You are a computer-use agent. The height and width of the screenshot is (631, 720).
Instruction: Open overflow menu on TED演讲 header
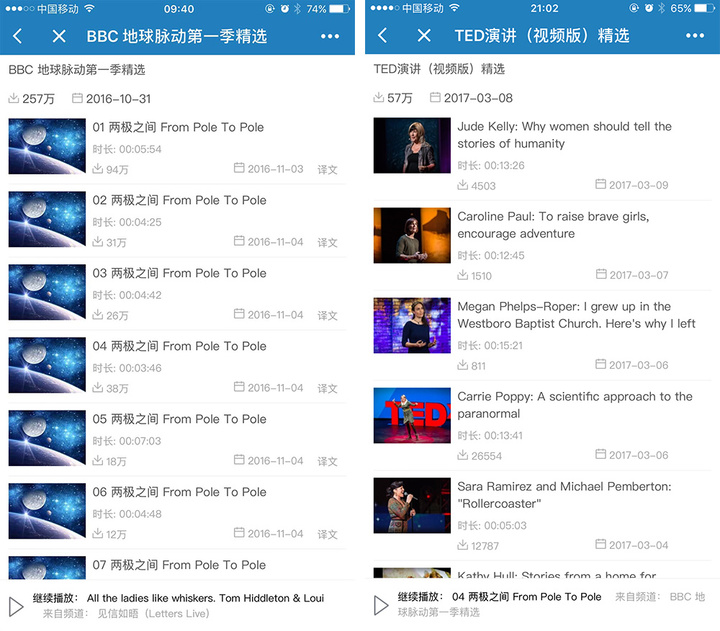point(695,36)
